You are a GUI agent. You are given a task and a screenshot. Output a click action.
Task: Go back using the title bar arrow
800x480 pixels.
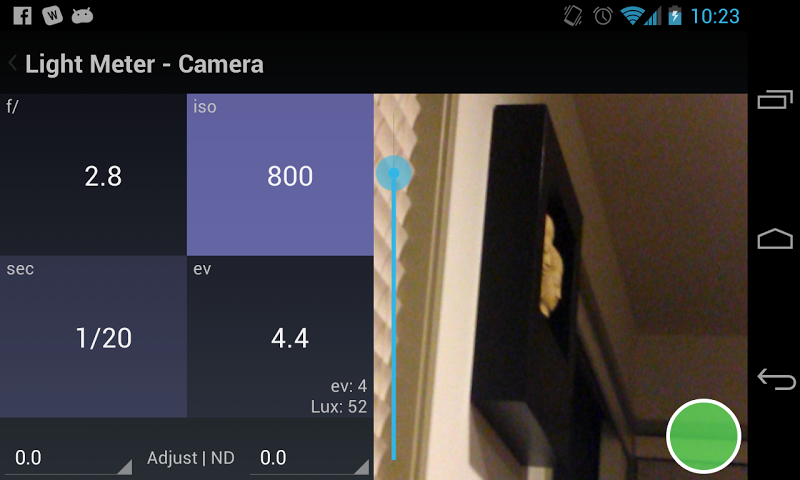tap(14, 64)
